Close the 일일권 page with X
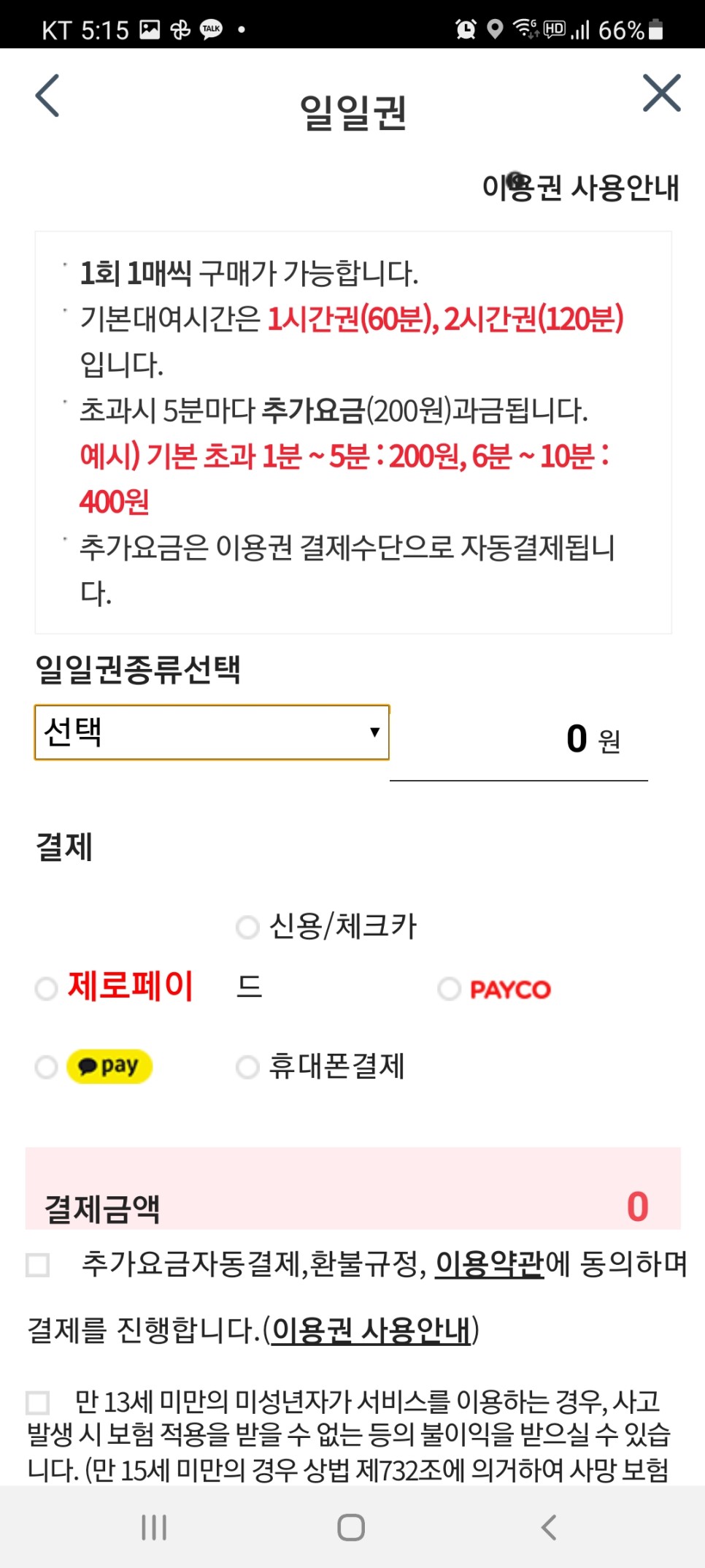 click(x=661, y=93)
